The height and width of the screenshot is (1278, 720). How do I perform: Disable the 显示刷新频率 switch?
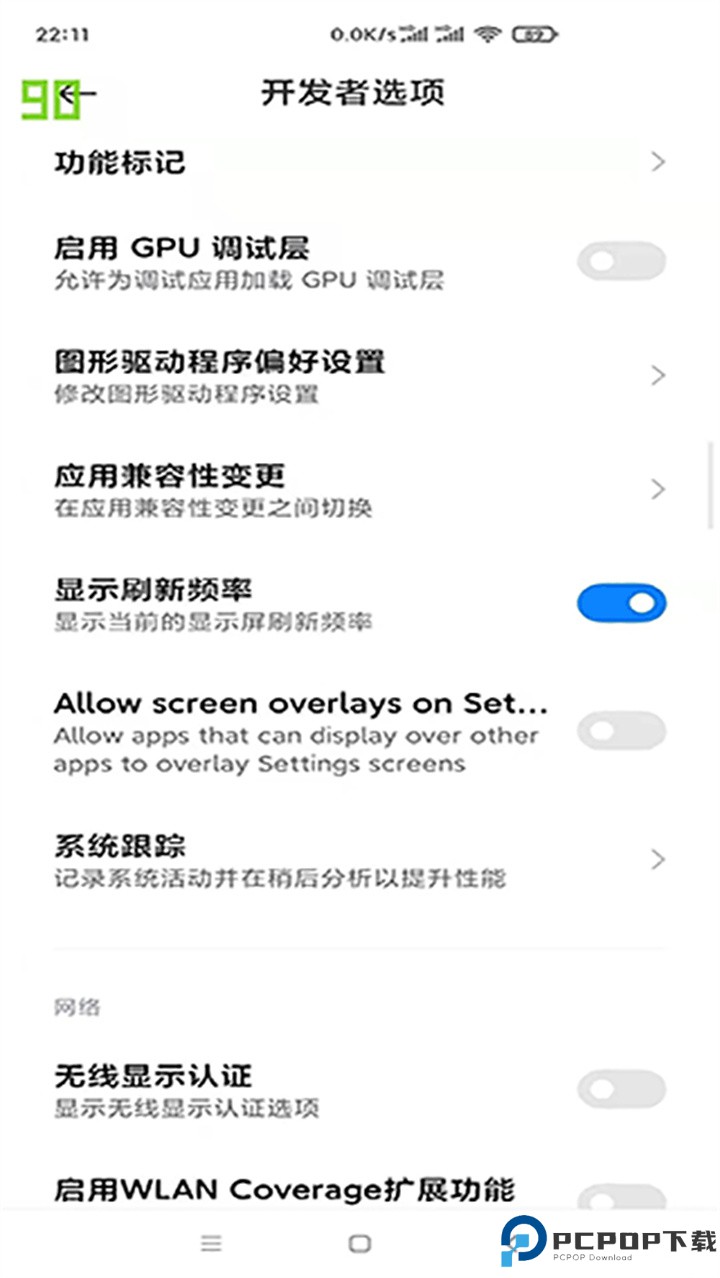621,603
